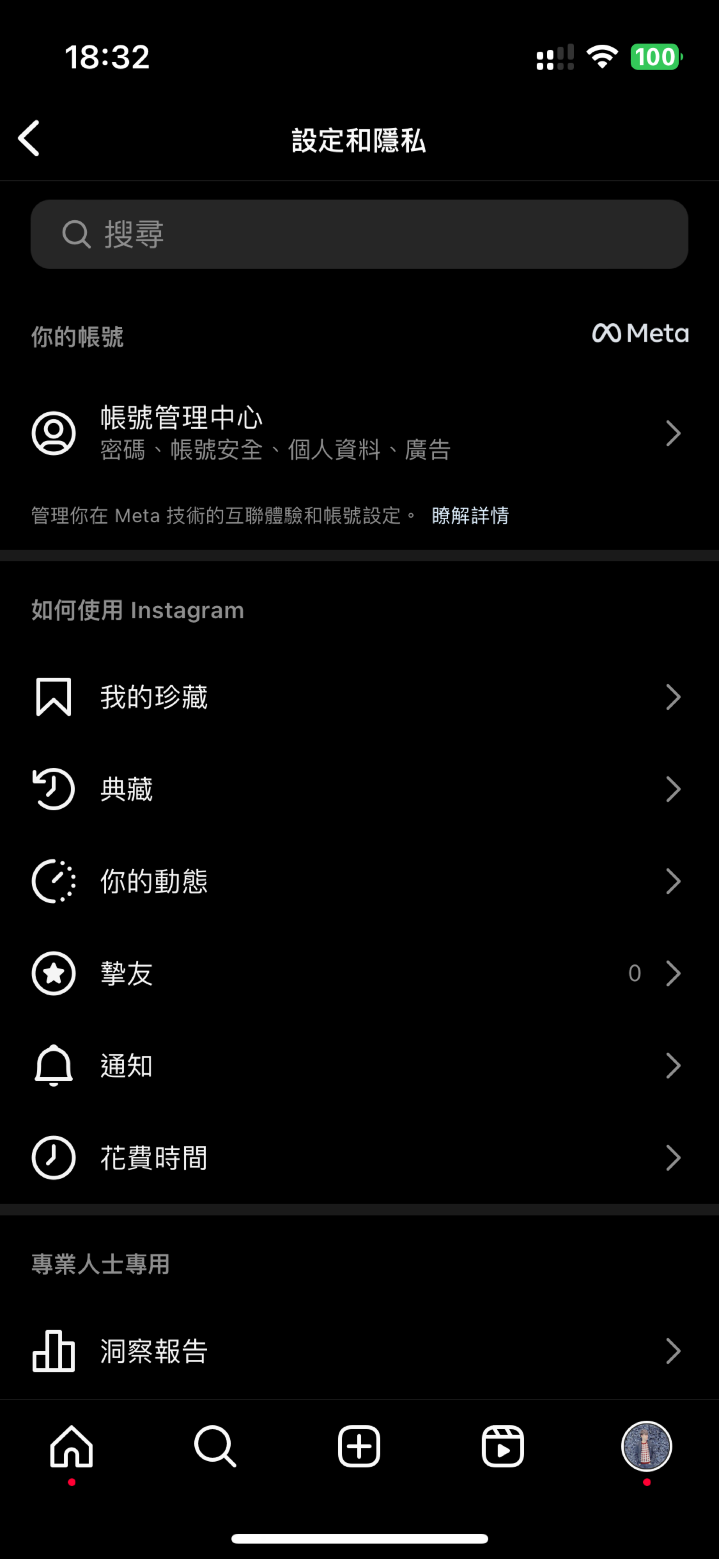Tap the 瞭解詳情 link

tap(470, 515)
